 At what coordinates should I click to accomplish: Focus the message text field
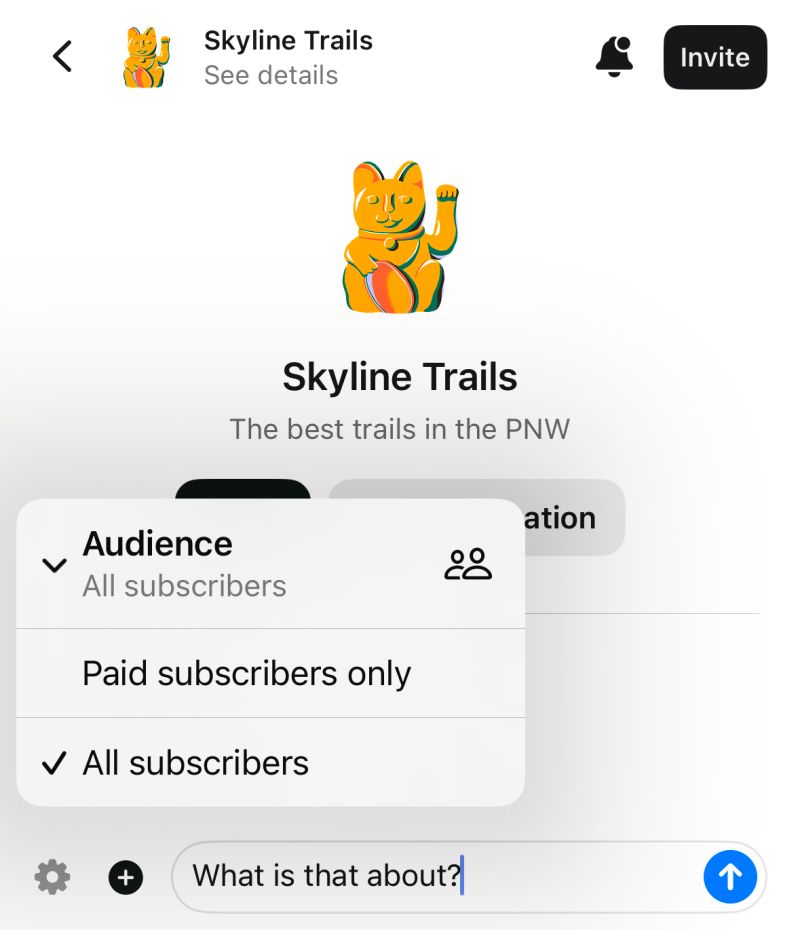(x=440, y=877)
